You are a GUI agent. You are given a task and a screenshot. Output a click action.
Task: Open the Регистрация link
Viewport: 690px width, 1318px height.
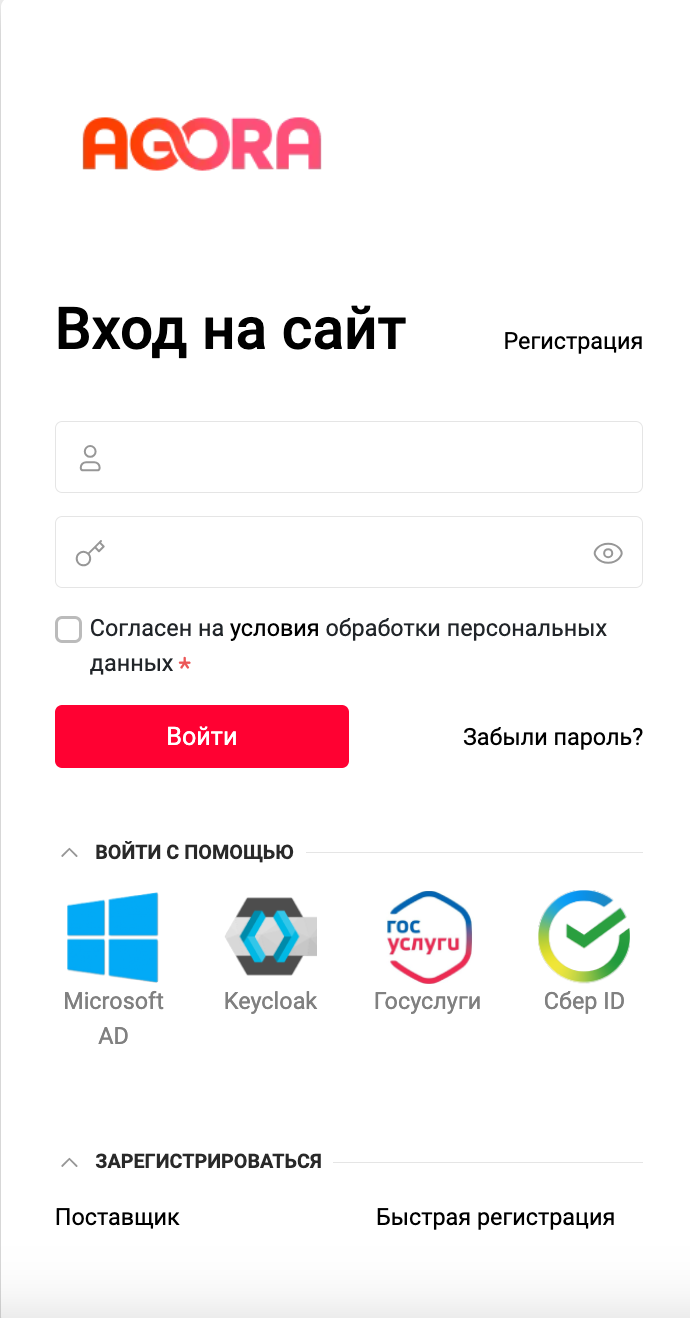pyautogui.click(x=572, y=341)
